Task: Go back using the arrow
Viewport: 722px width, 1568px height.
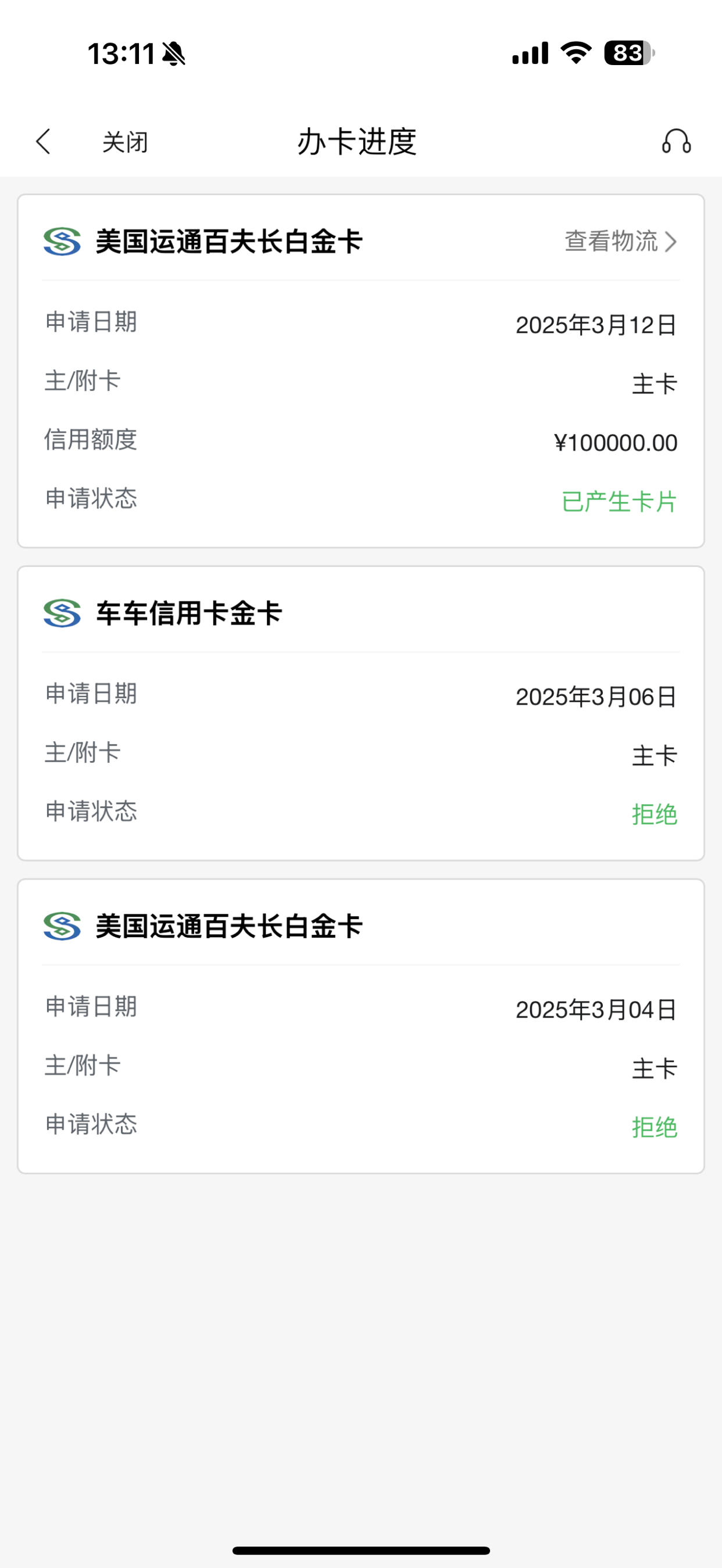Action: point(43,142)
